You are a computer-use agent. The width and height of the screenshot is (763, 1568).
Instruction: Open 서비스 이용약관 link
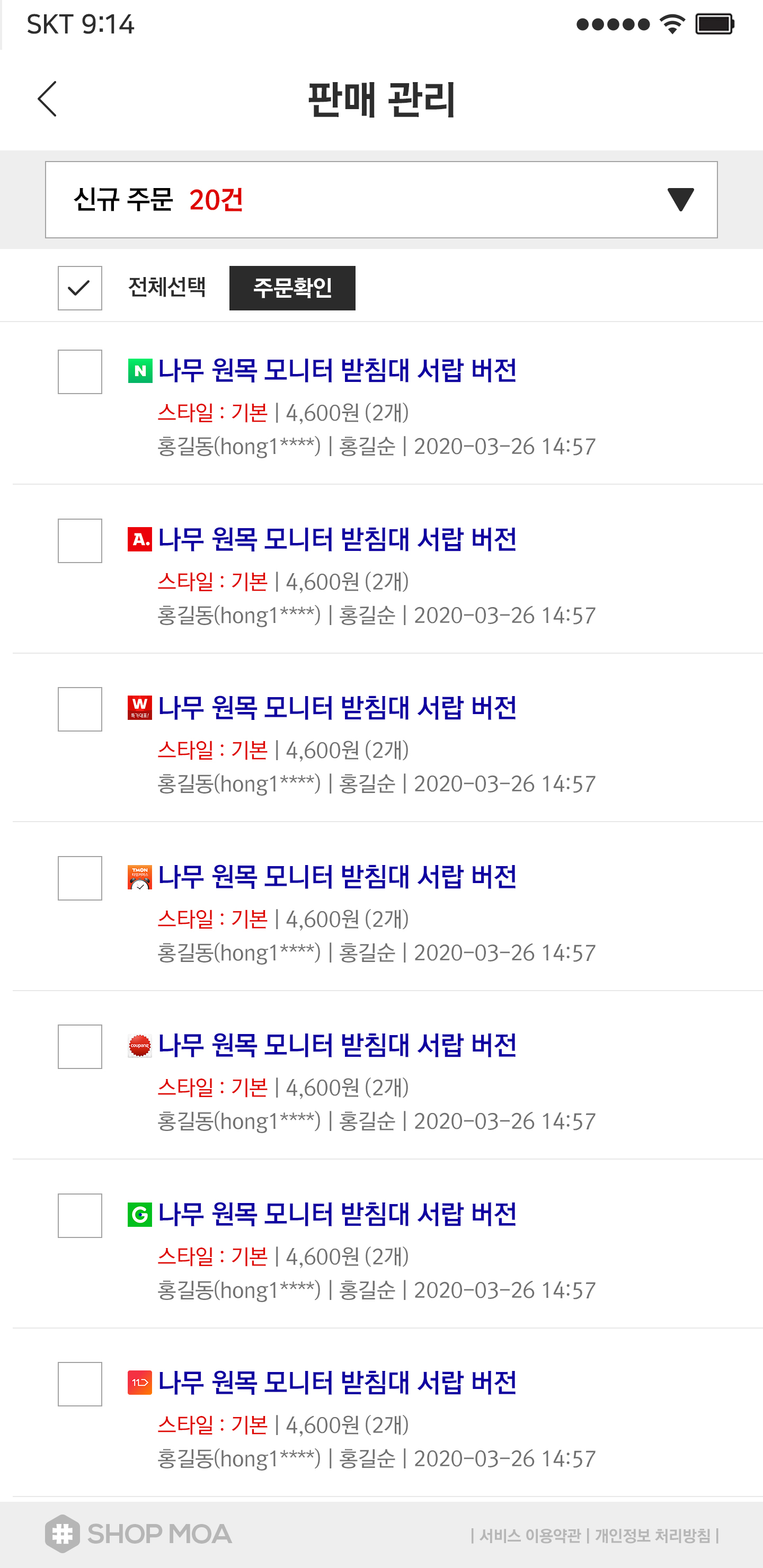(530, 1536)
